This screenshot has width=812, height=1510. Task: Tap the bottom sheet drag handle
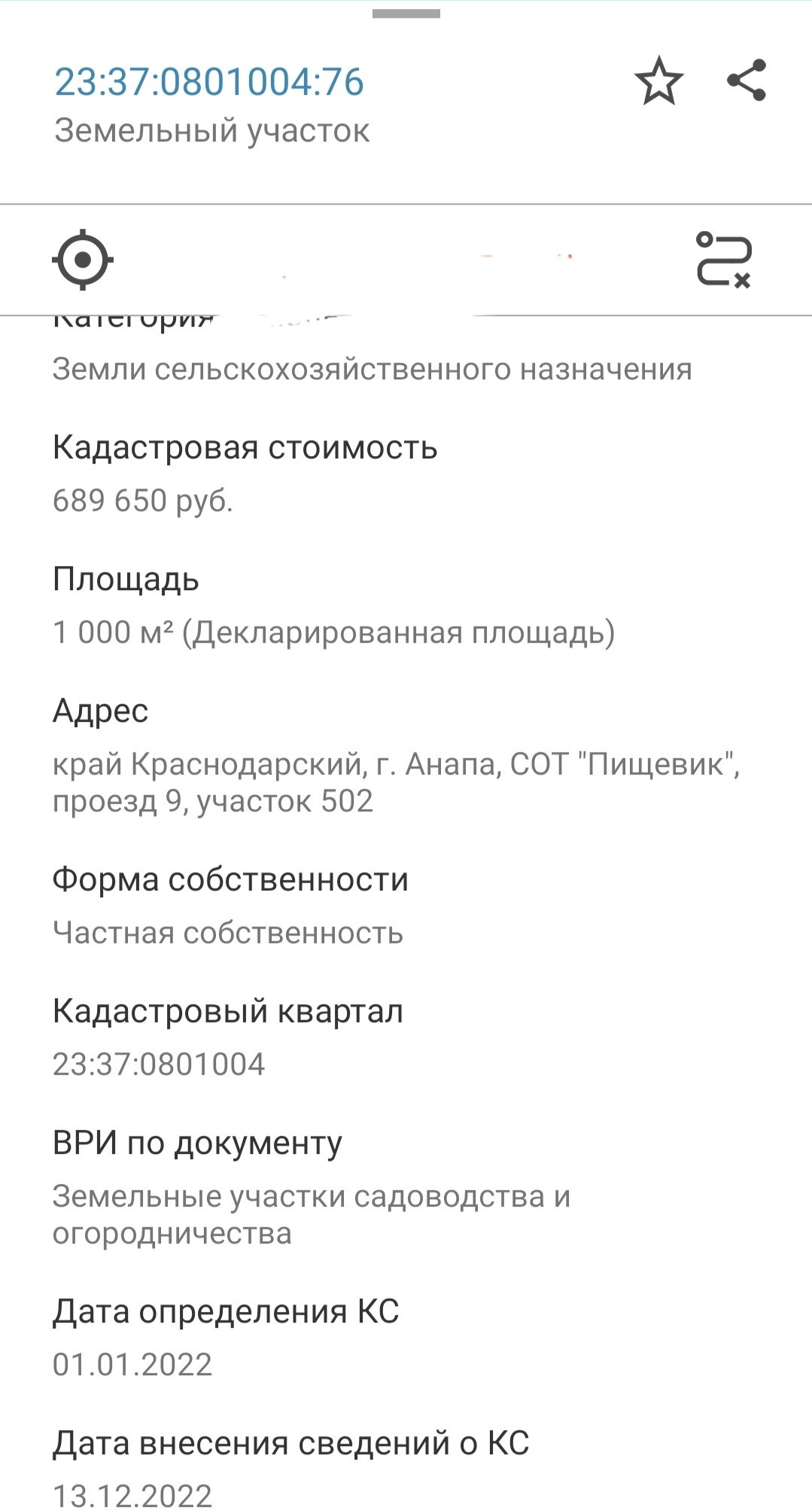click(406, 14)
